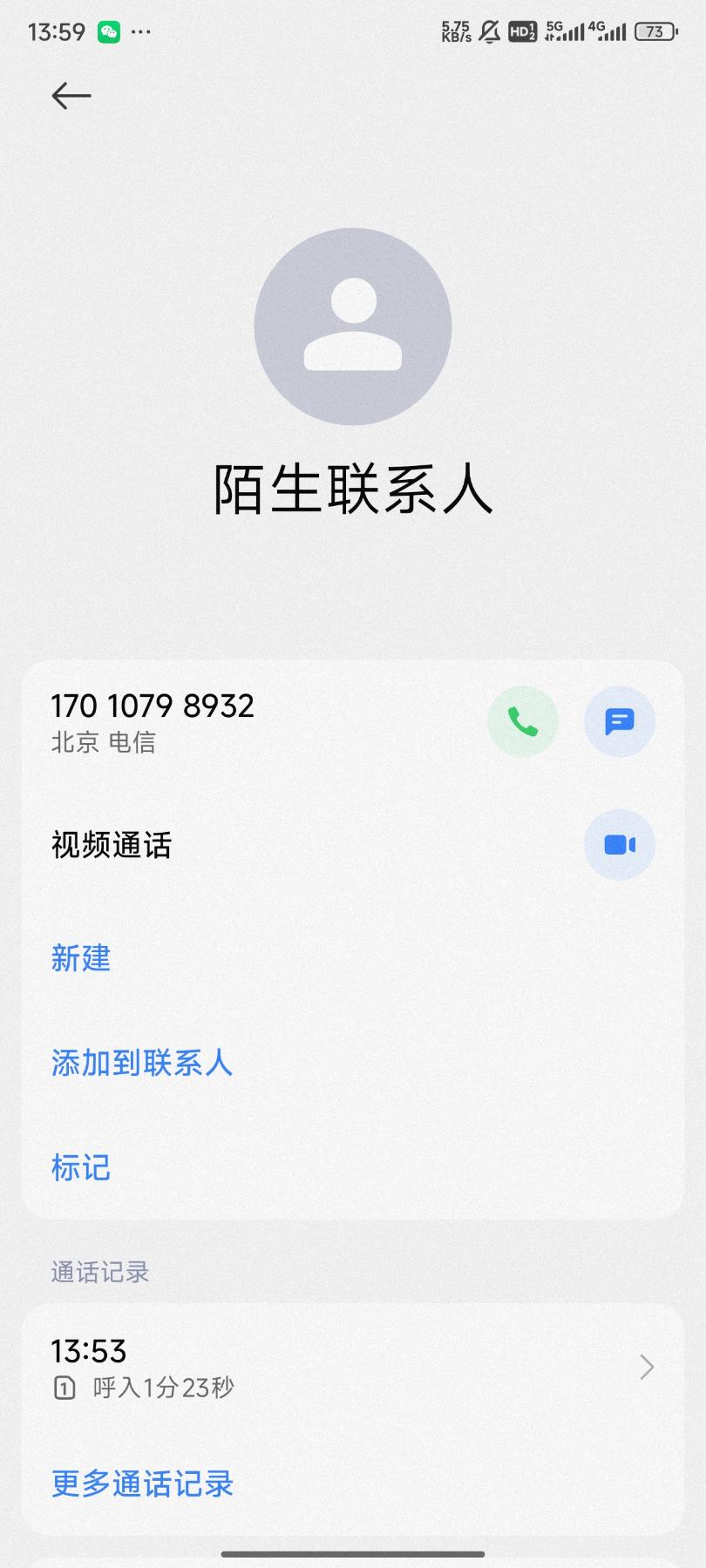This screenshot has width=706, height=1568.
Task: Go back using the top-left arrow
Action: 71,95
